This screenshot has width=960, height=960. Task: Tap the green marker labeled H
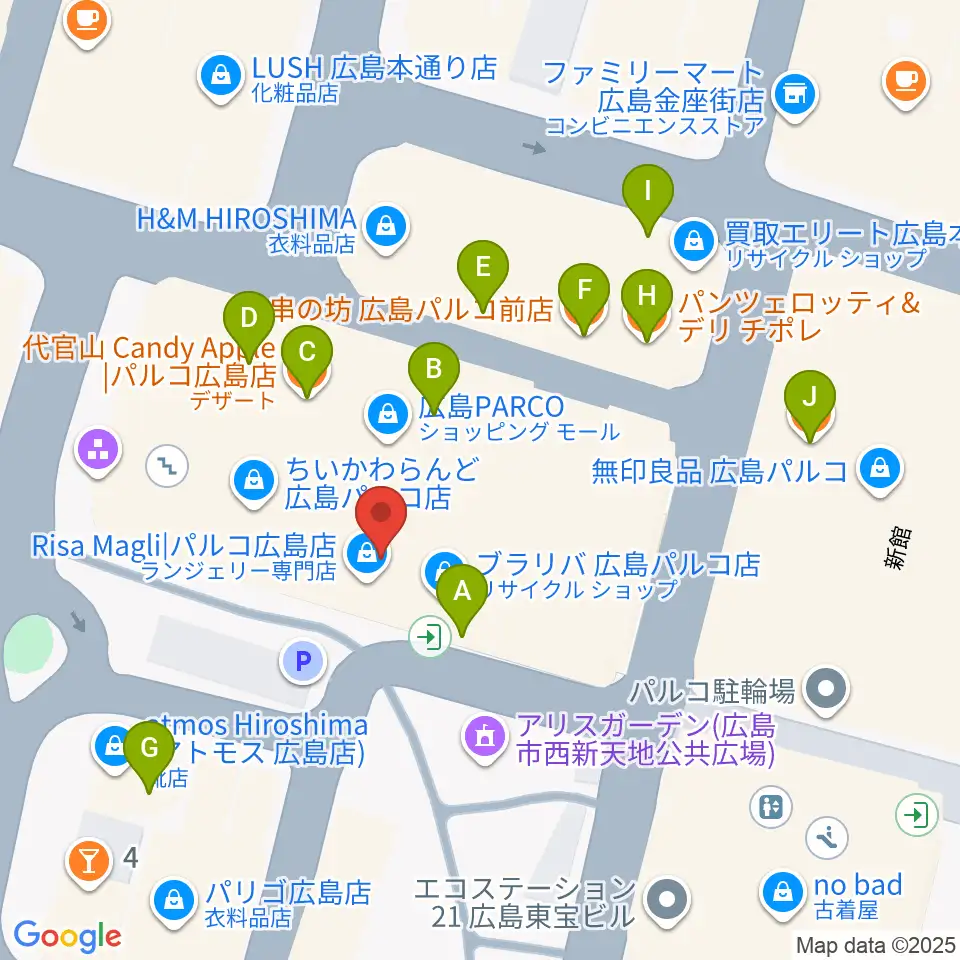(x=647, y=301)
